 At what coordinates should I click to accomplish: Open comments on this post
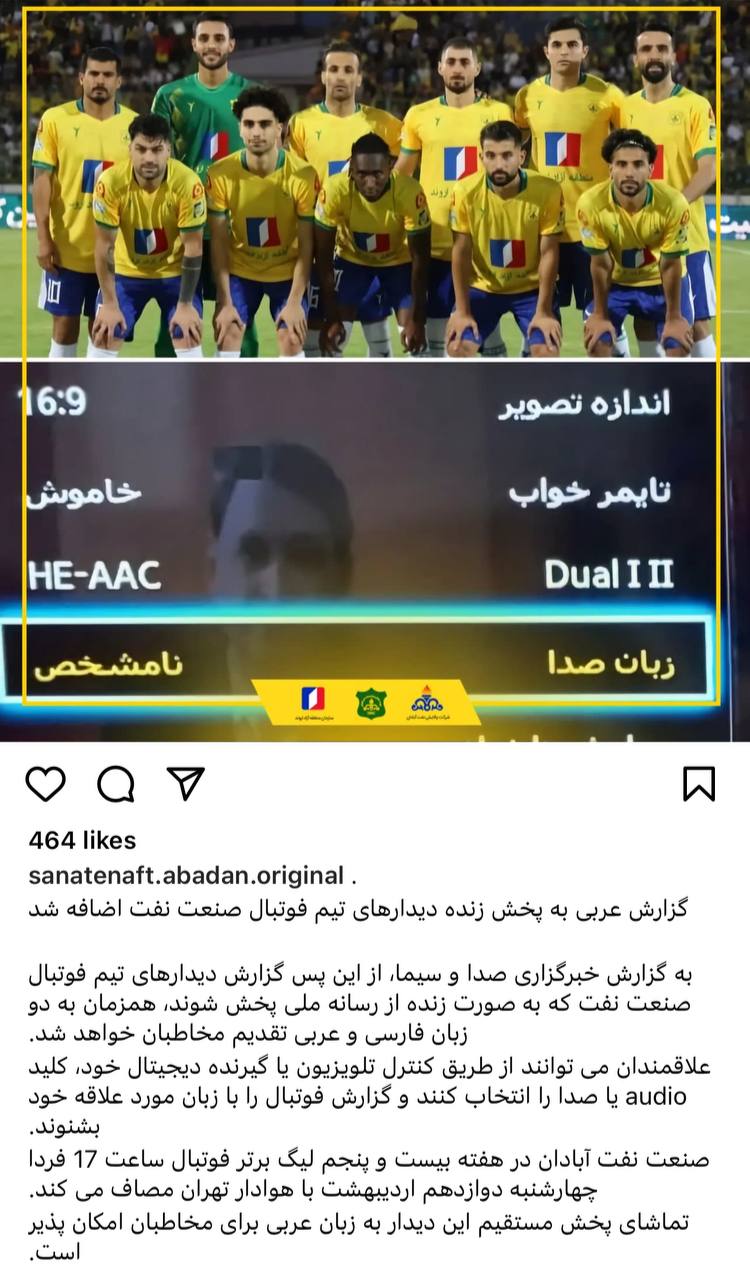point(116,784)
